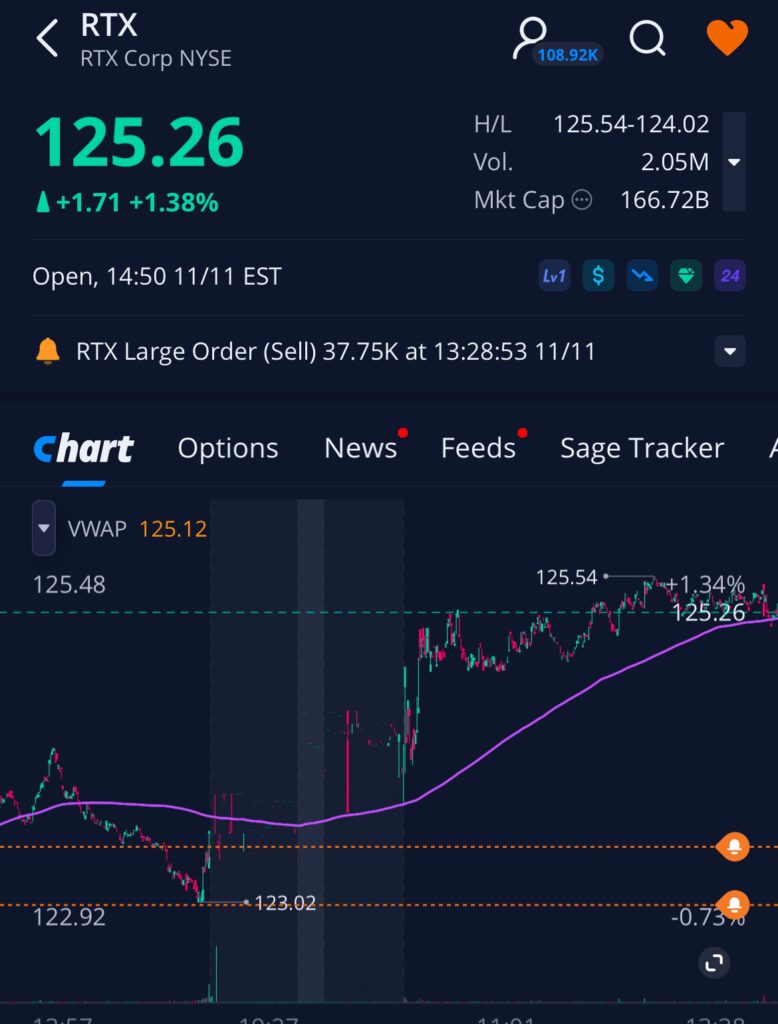
Task: Tap the lower price alert bell
Action: point(734,905)
